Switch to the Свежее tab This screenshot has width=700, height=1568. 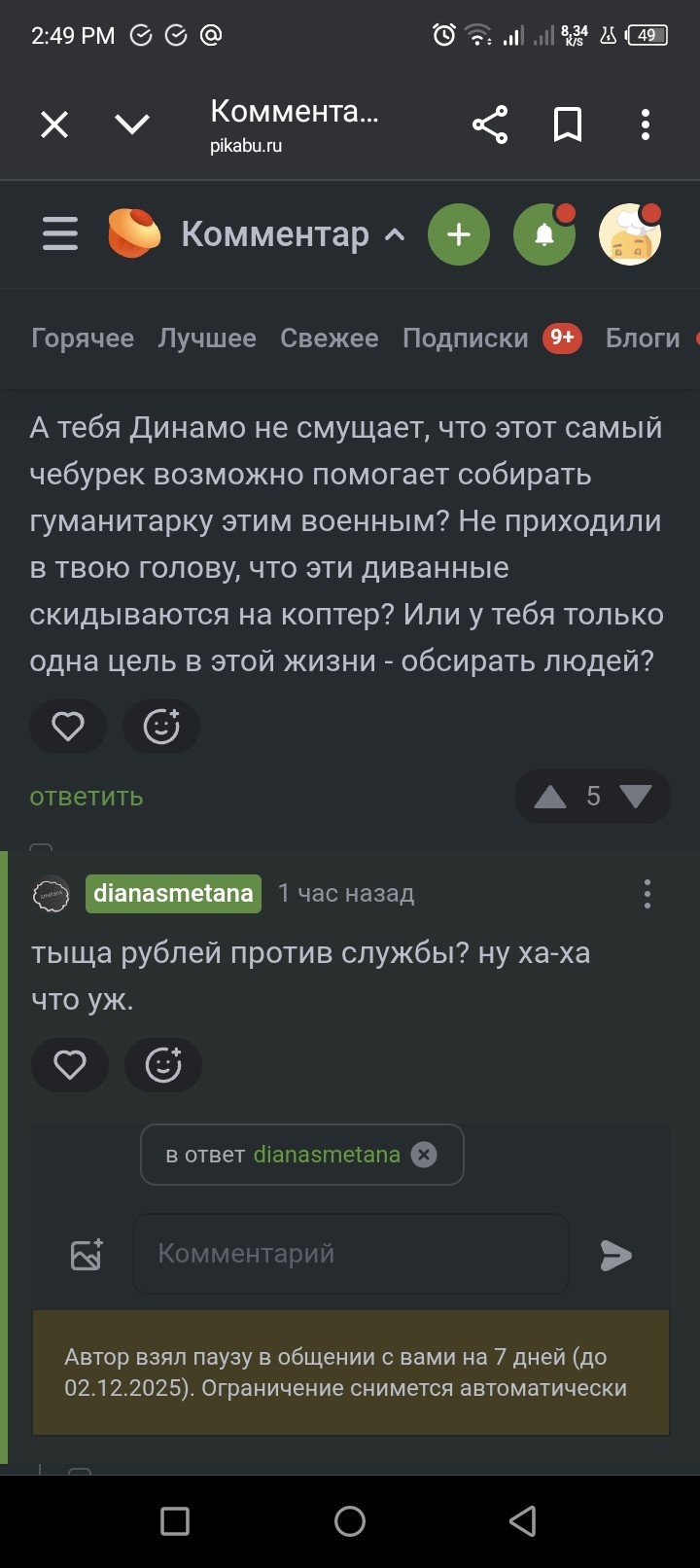coord(330,338)
